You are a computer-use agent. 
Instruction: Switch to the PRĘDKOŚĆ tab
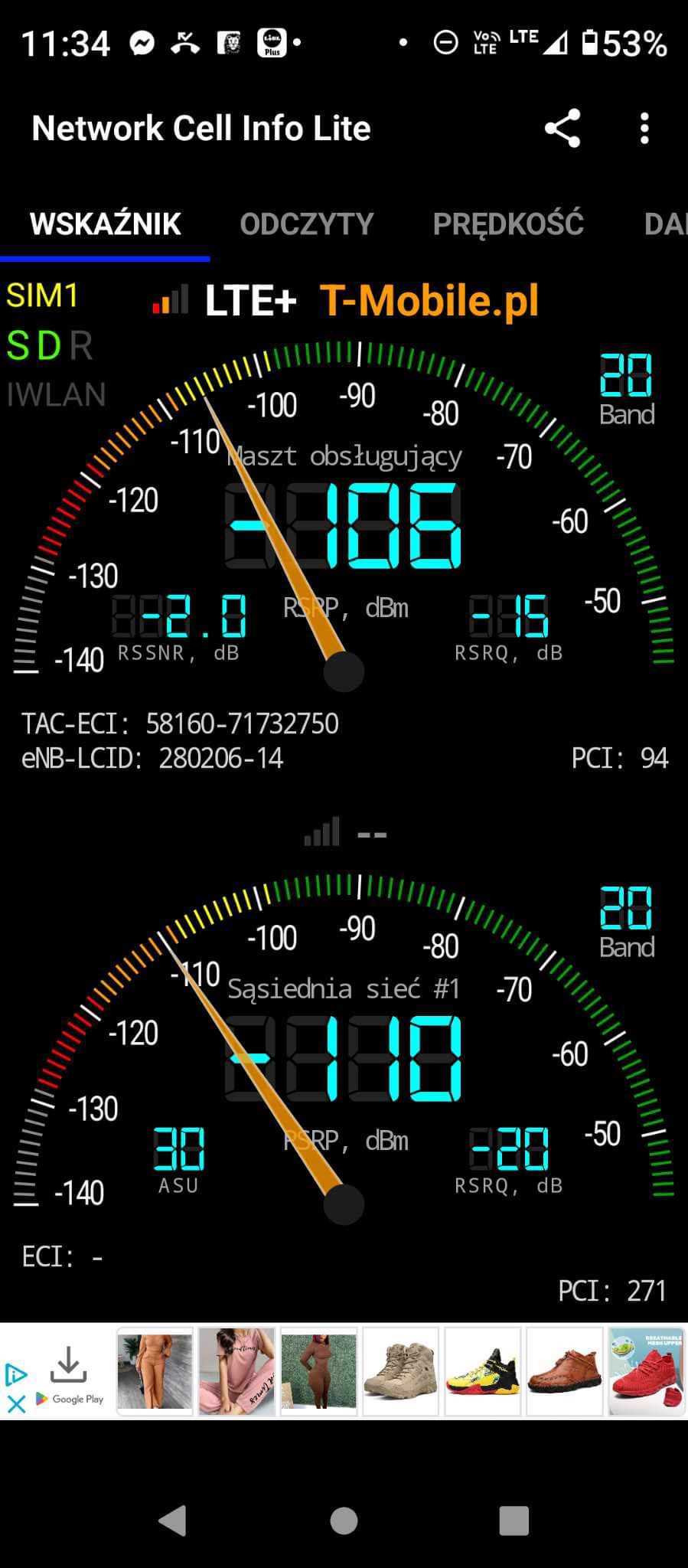(x=508, y=224)
